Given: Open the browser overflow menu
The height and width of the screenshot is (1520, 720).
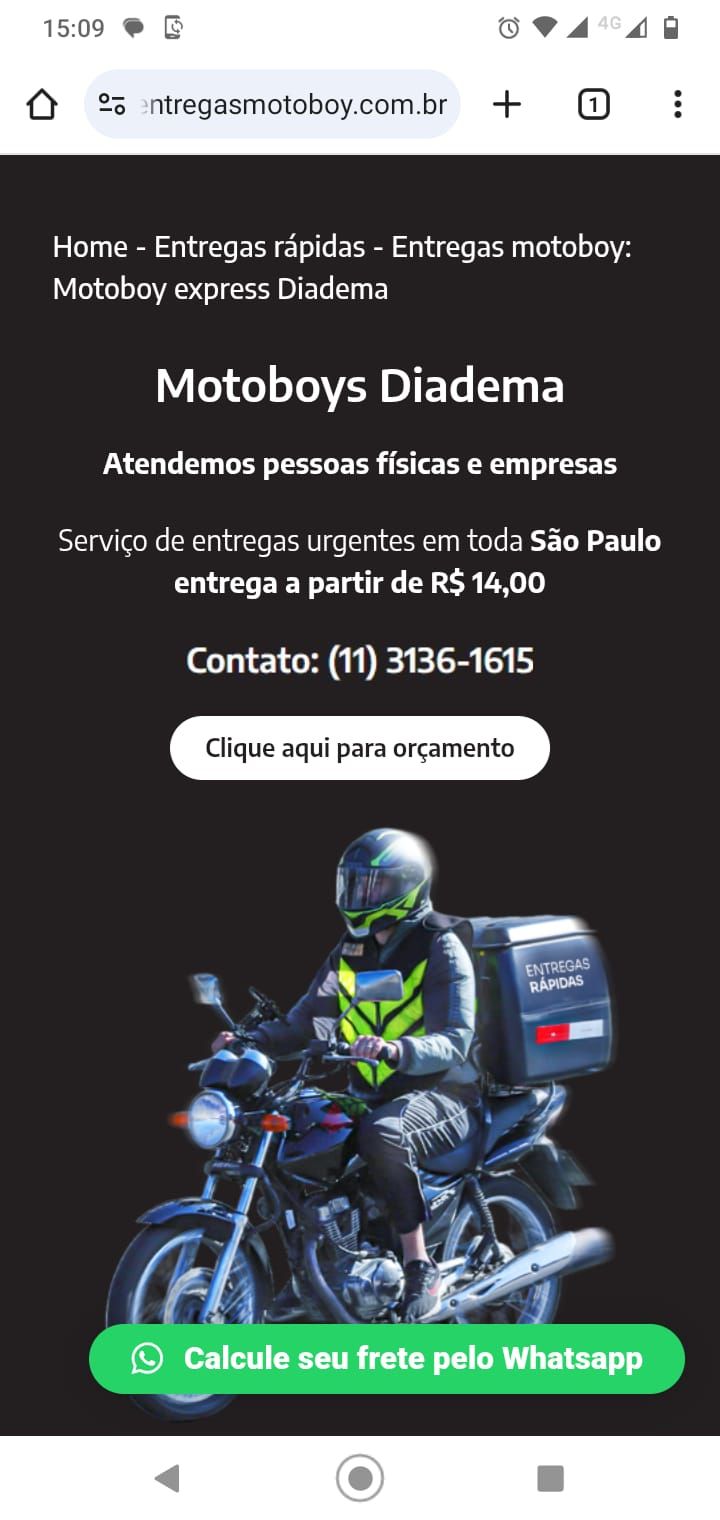Looking at the screenshot, I should click(x=677, y=104).
